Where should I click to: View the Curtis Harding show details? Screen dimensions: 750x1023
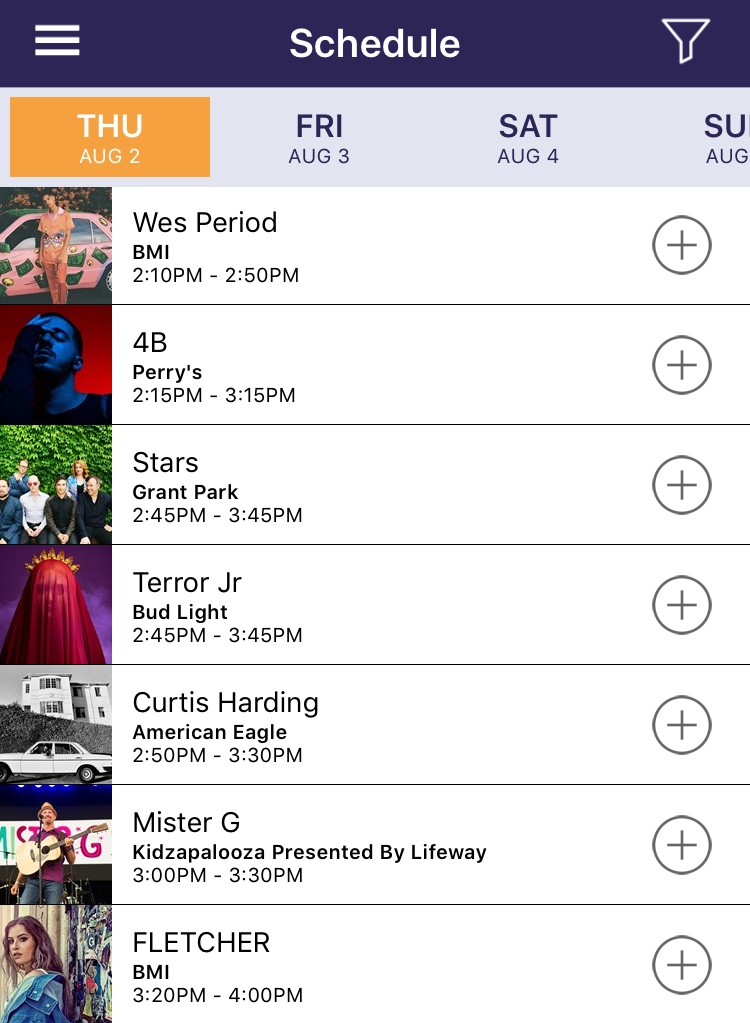click(300, 726)
